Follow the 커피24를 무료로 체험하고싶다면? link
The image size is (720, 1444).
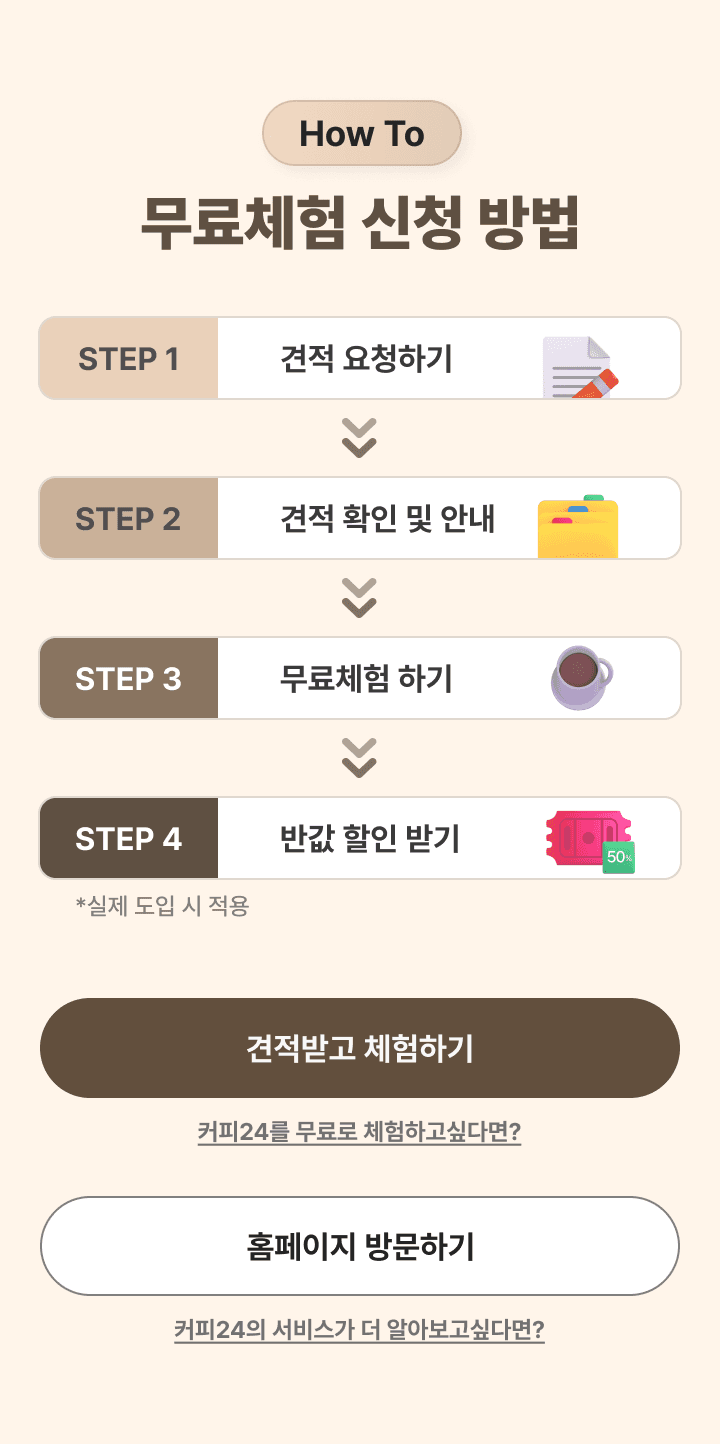(360, 1133)
